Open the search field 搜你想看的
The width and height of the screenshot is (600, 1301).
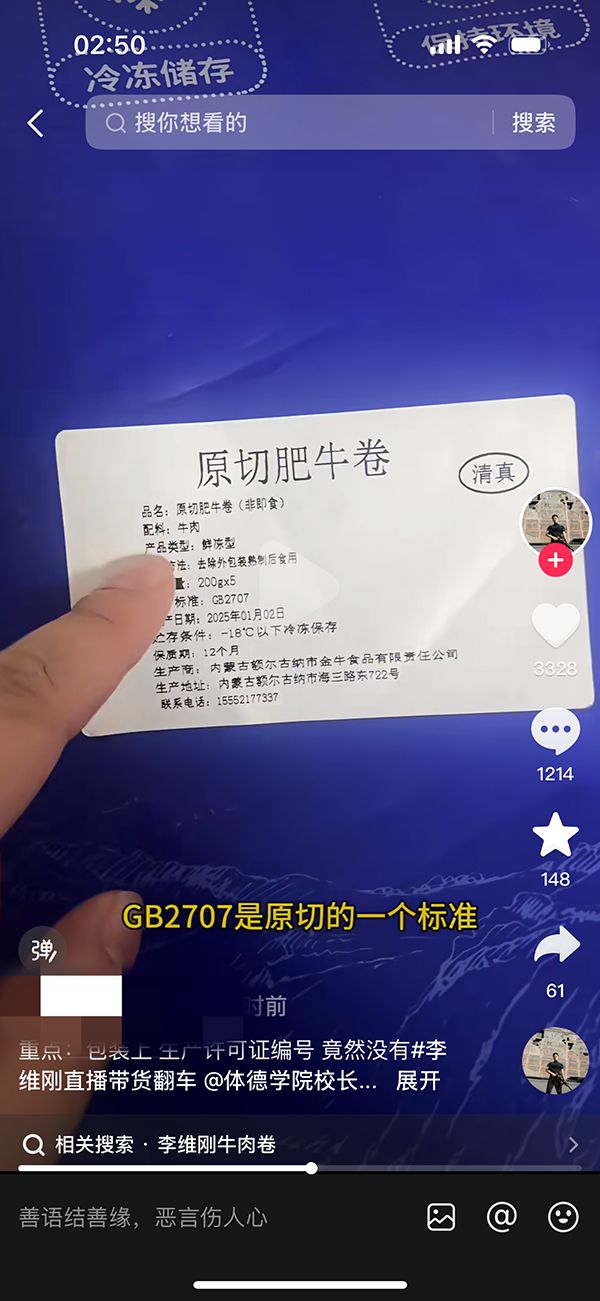coord(290,123)
